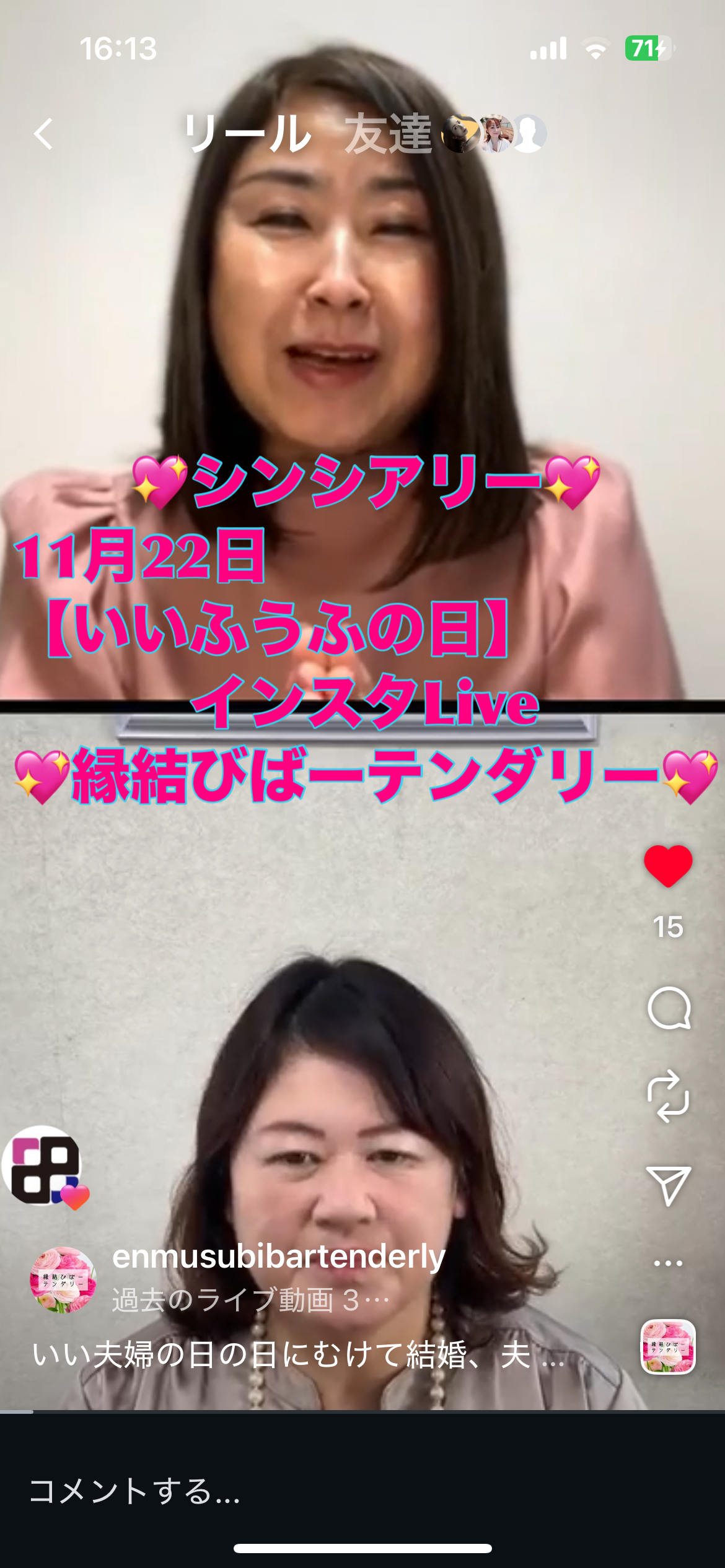Open the three-dot more options menu
Screen dimensions: 725x1568
coord(668,1263)
